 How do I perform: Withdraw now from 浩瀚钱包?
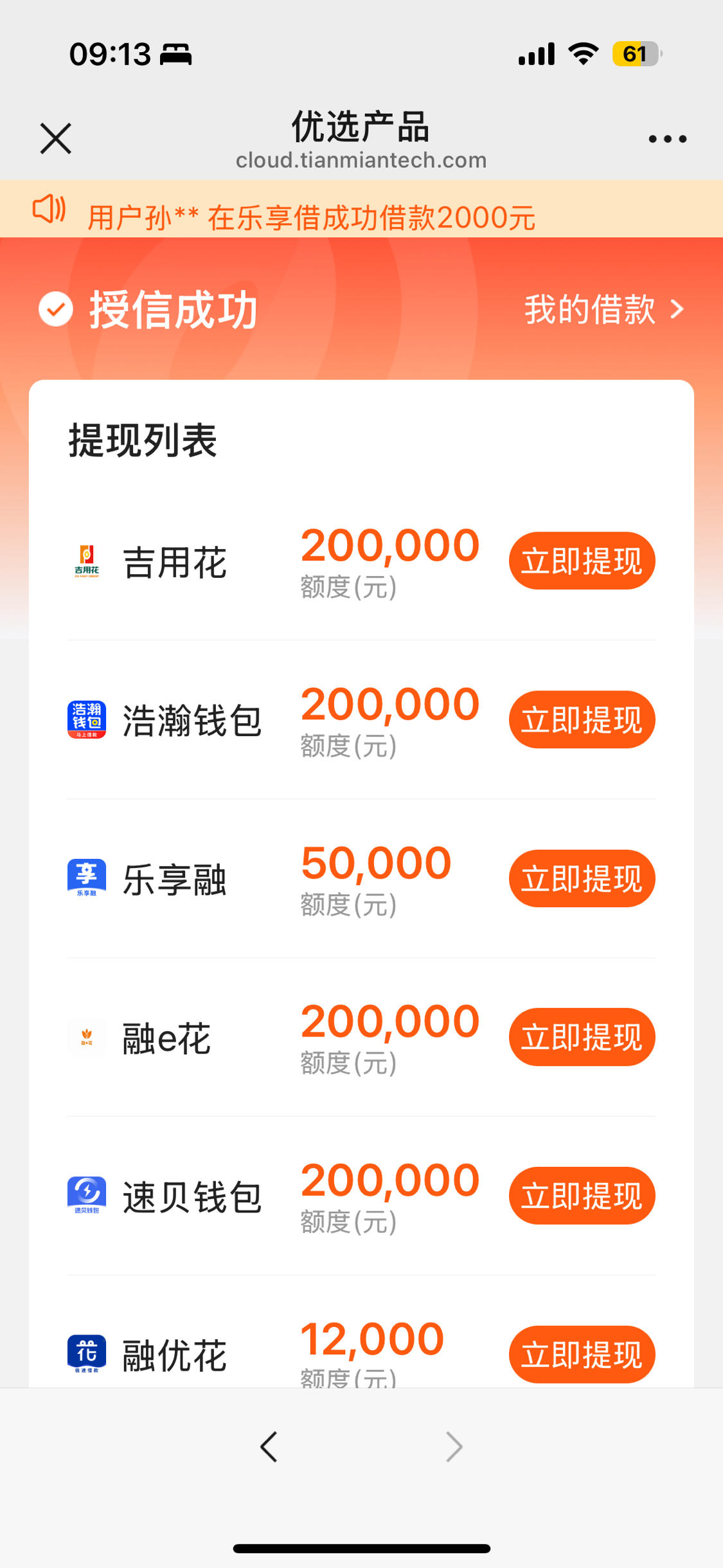[x=582, y=719]
